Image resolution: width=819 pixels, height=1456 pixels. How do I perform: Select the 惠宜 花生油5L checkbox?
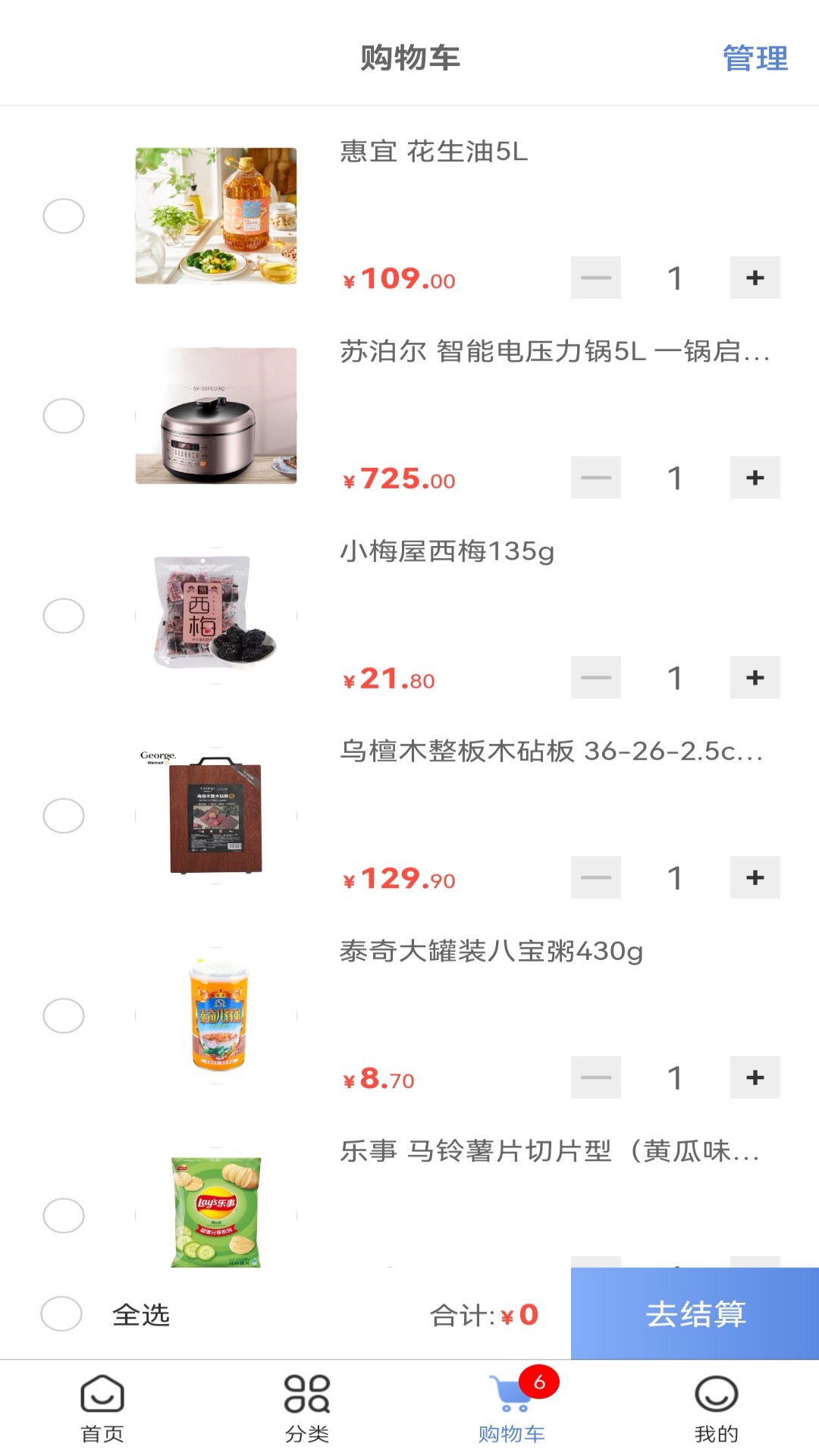[64, 215]
